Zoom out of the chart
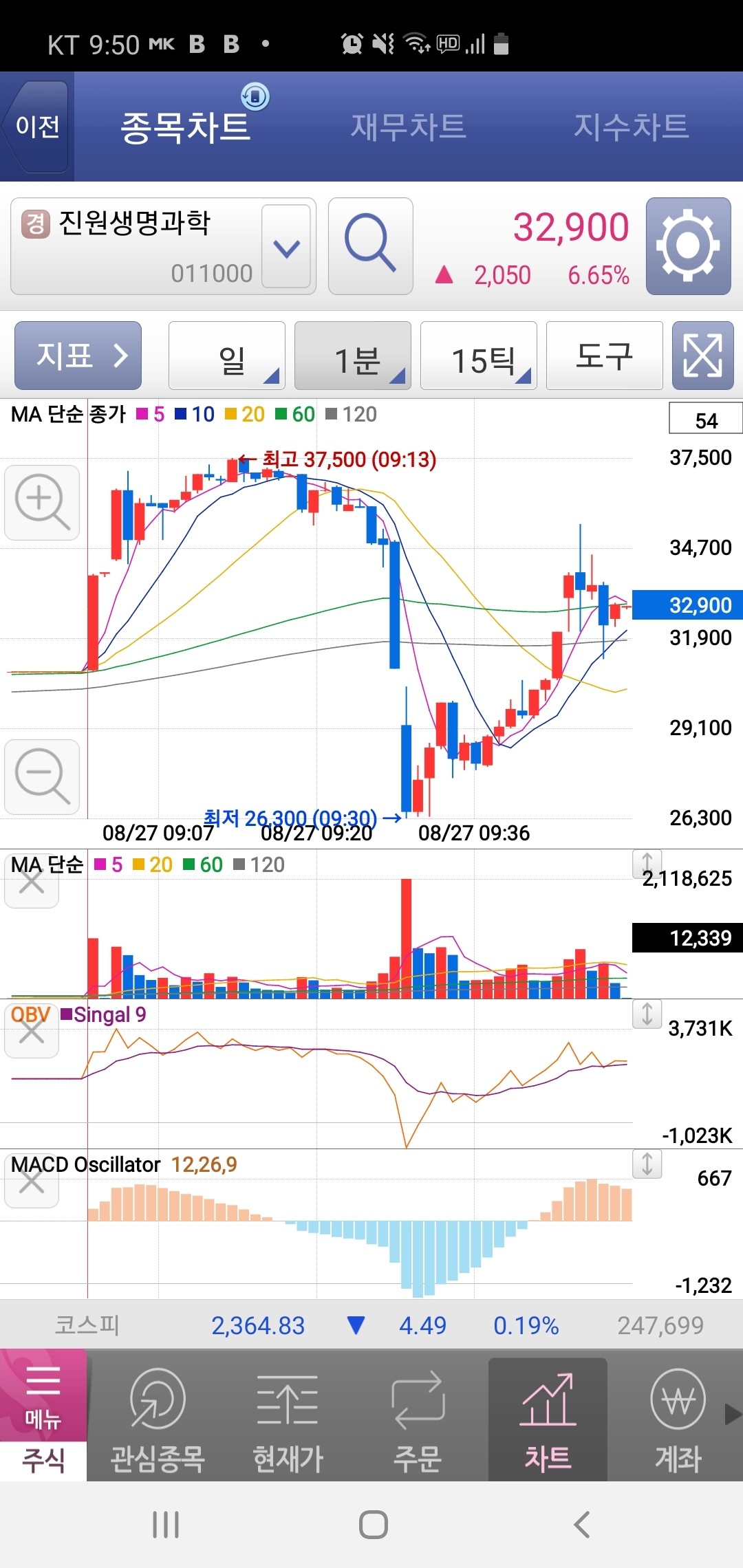 tap(41, 776)
